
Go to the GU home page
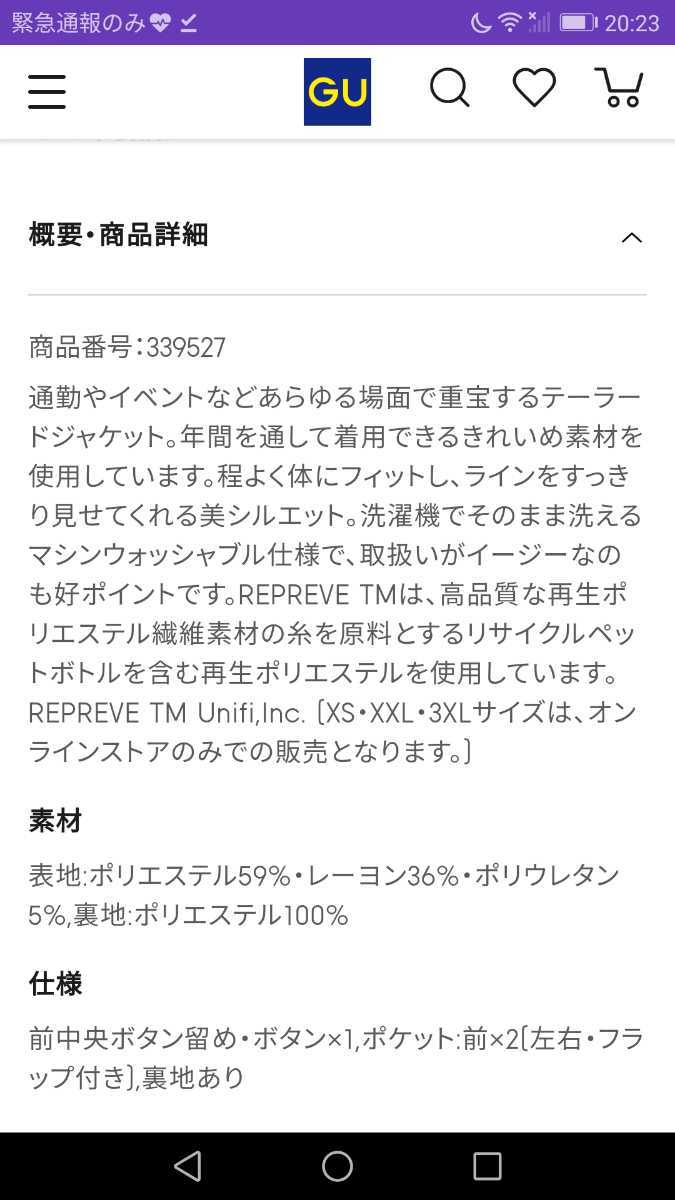point(337,92)
